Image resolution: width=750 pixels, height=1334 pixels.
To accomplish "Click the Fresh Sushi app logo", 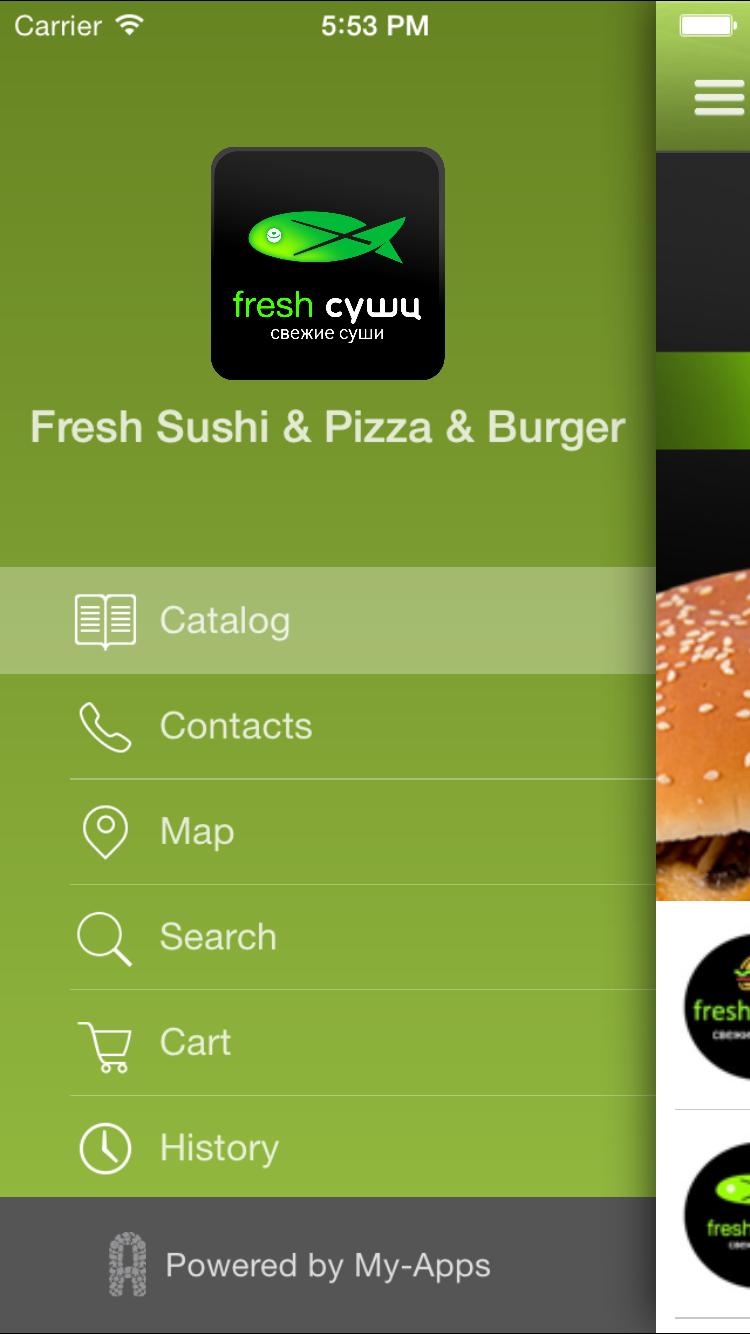I will pyautogui.click(x=326, y=263).
